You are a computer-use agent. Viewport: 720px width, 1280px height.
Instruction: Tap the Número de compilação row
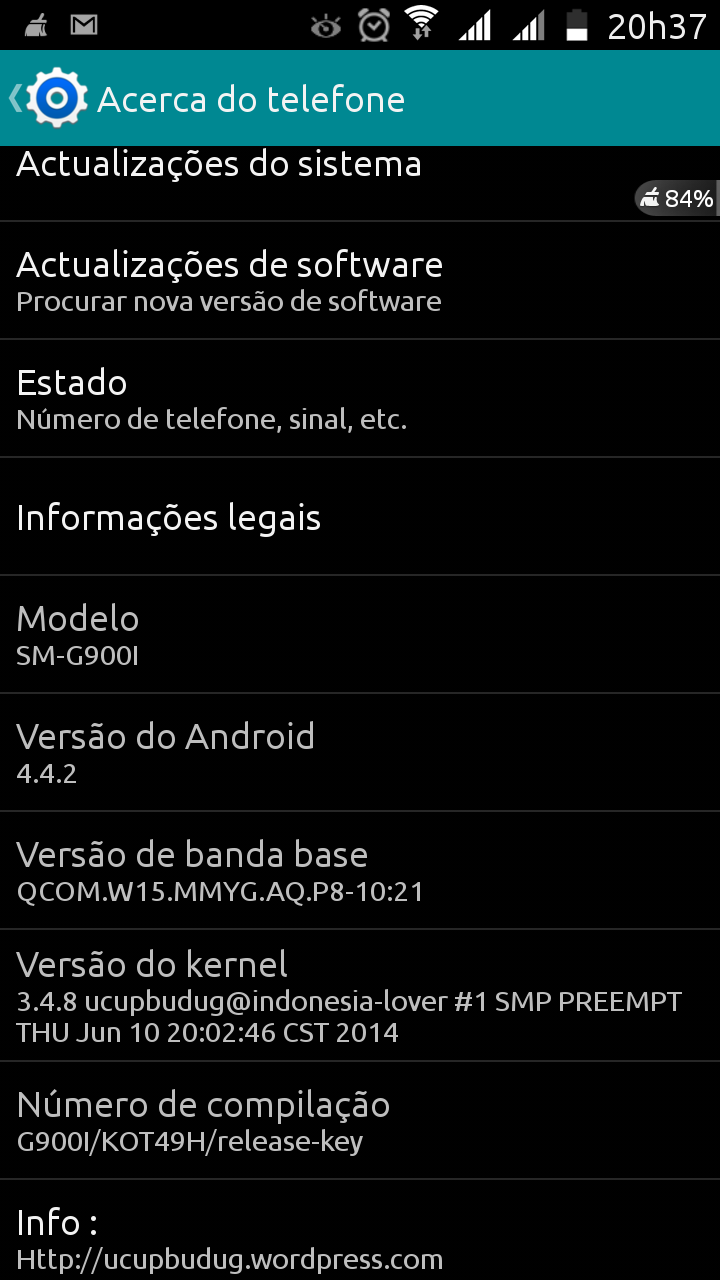[360, 1121]
